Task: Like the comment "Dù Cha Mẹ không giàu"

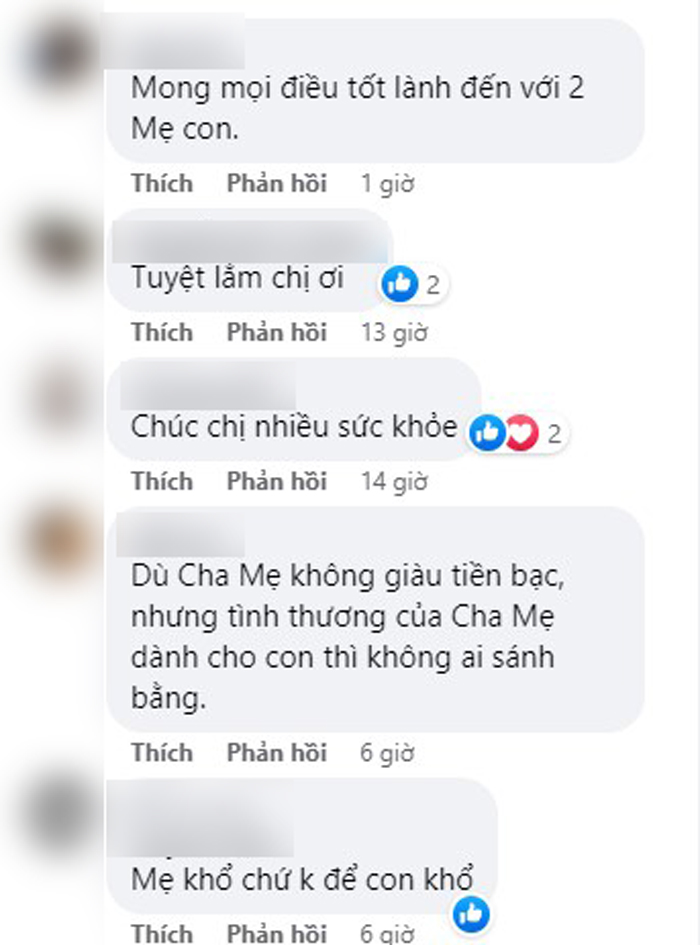Action: coord(161,752)
